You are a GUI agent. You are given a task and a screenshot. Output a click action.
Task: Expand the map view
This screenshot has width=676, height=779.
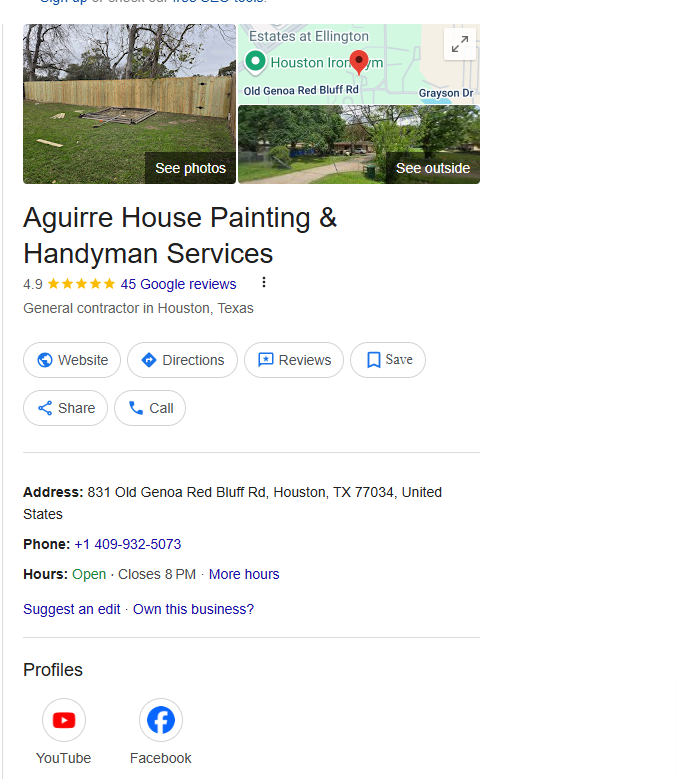pyautogui.click(x=459, y=44)
